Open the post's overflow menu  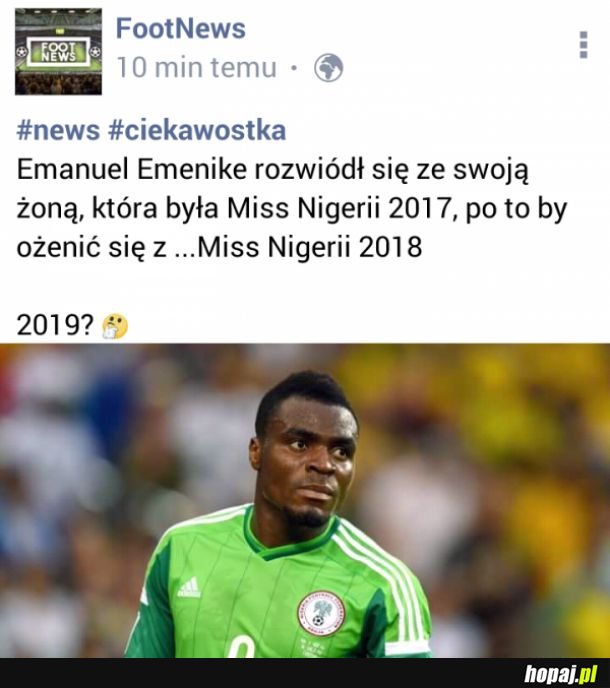click(x=583, y=45)
